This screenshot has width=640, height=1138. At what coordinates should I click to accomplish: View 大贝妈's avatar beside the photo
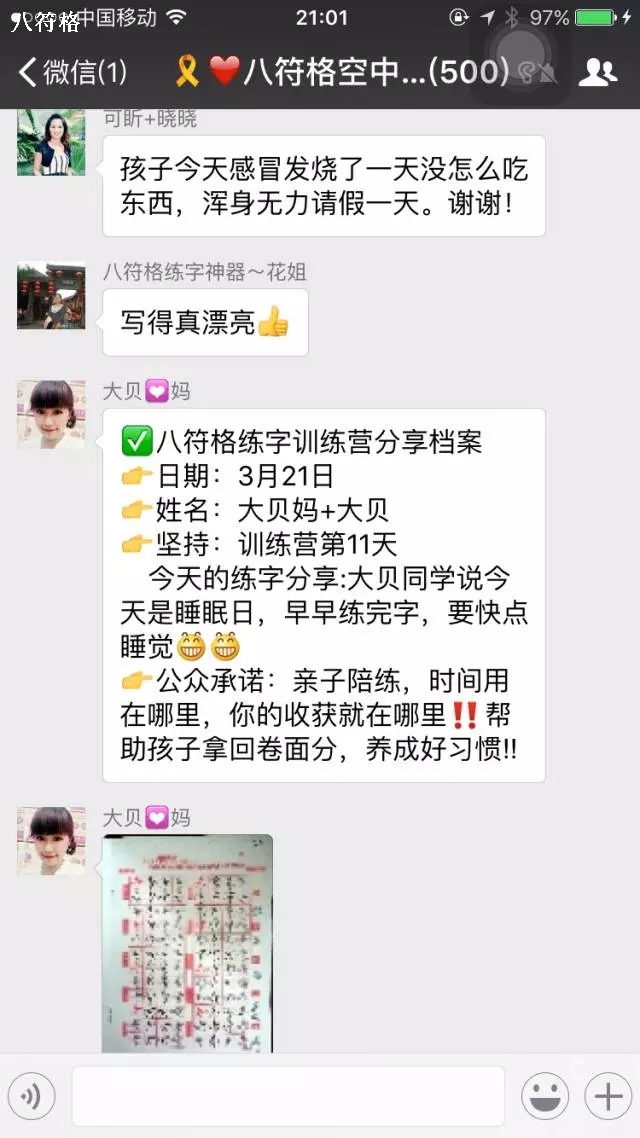(x=51, y=841)
